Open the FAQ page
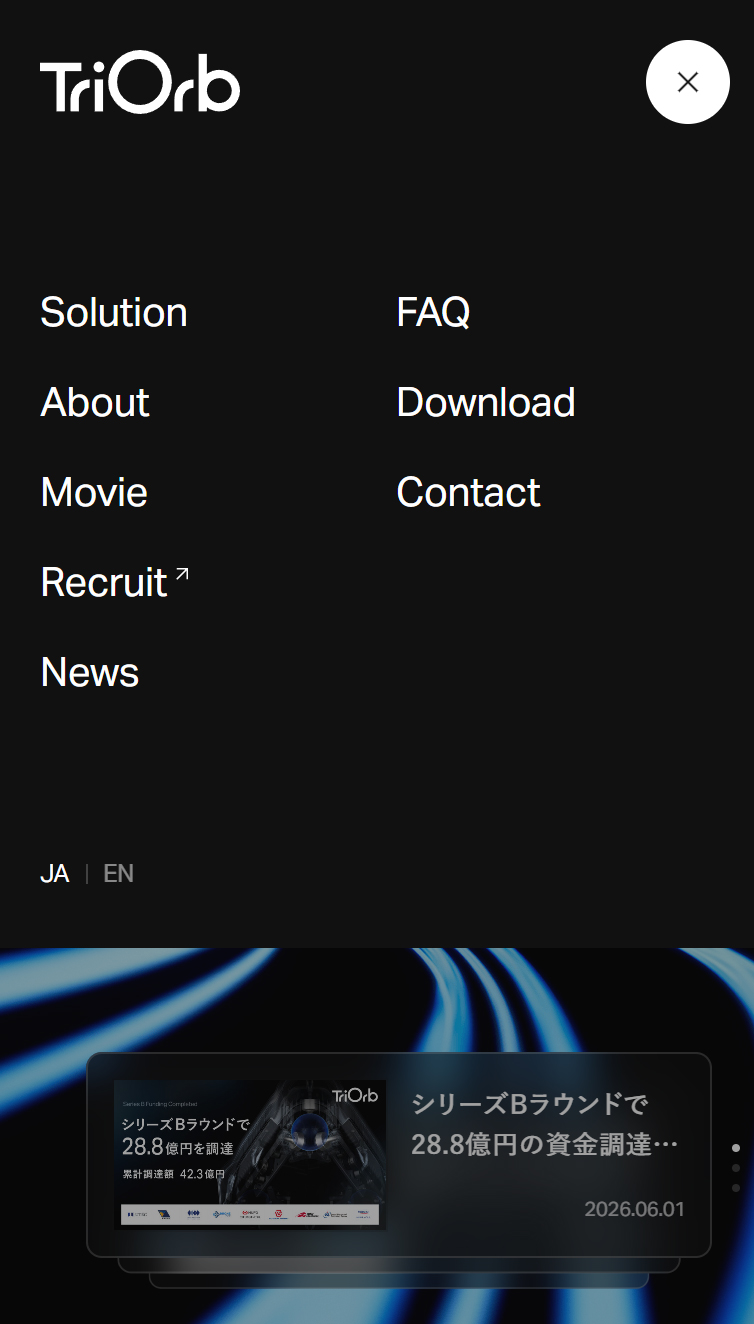 (433, 313)
